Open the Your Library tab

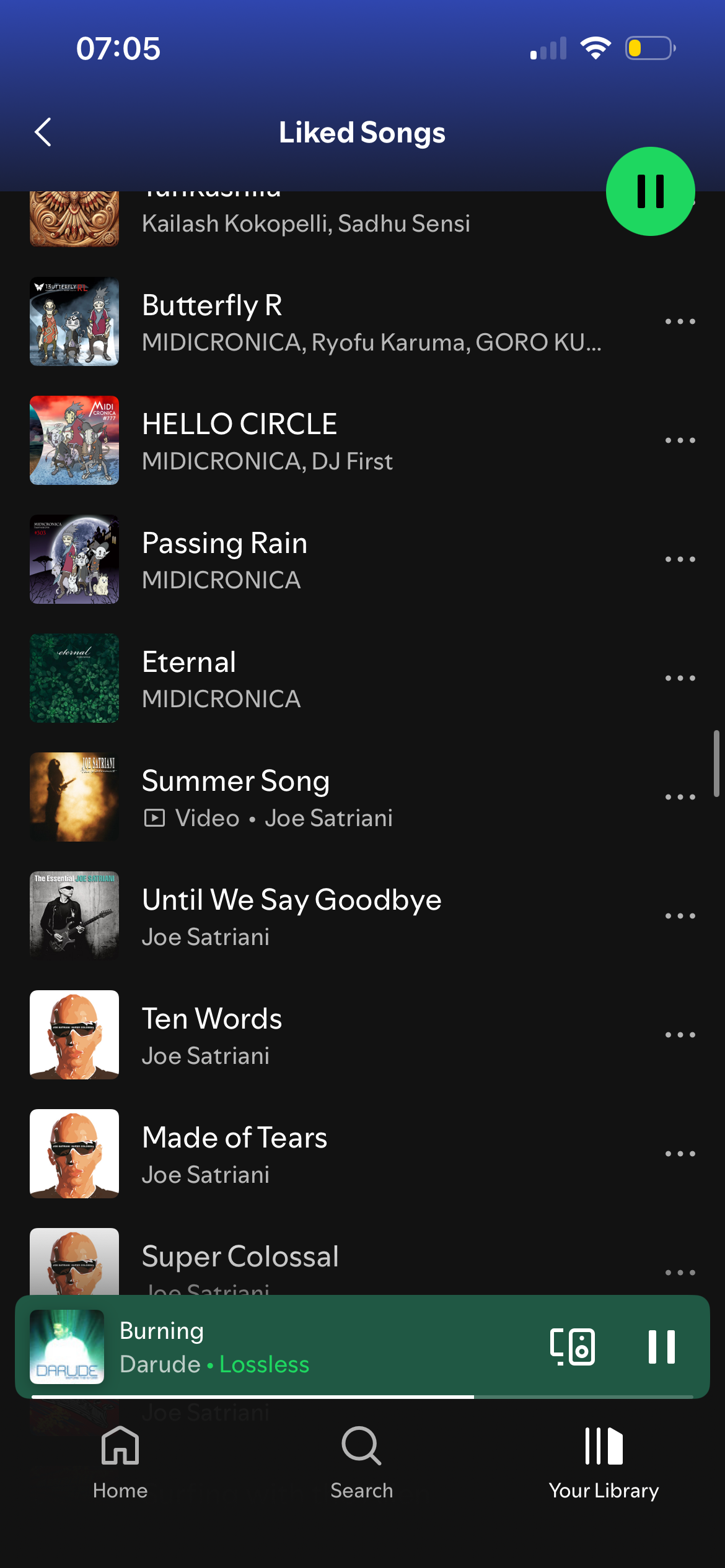604,1463
